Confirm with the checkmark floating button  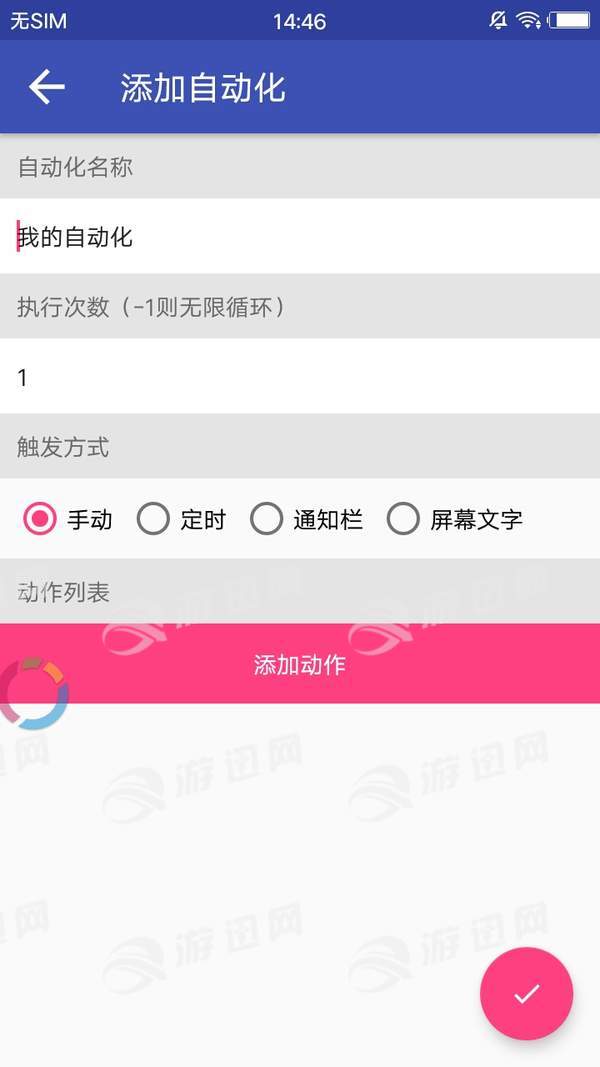[526, 993]
